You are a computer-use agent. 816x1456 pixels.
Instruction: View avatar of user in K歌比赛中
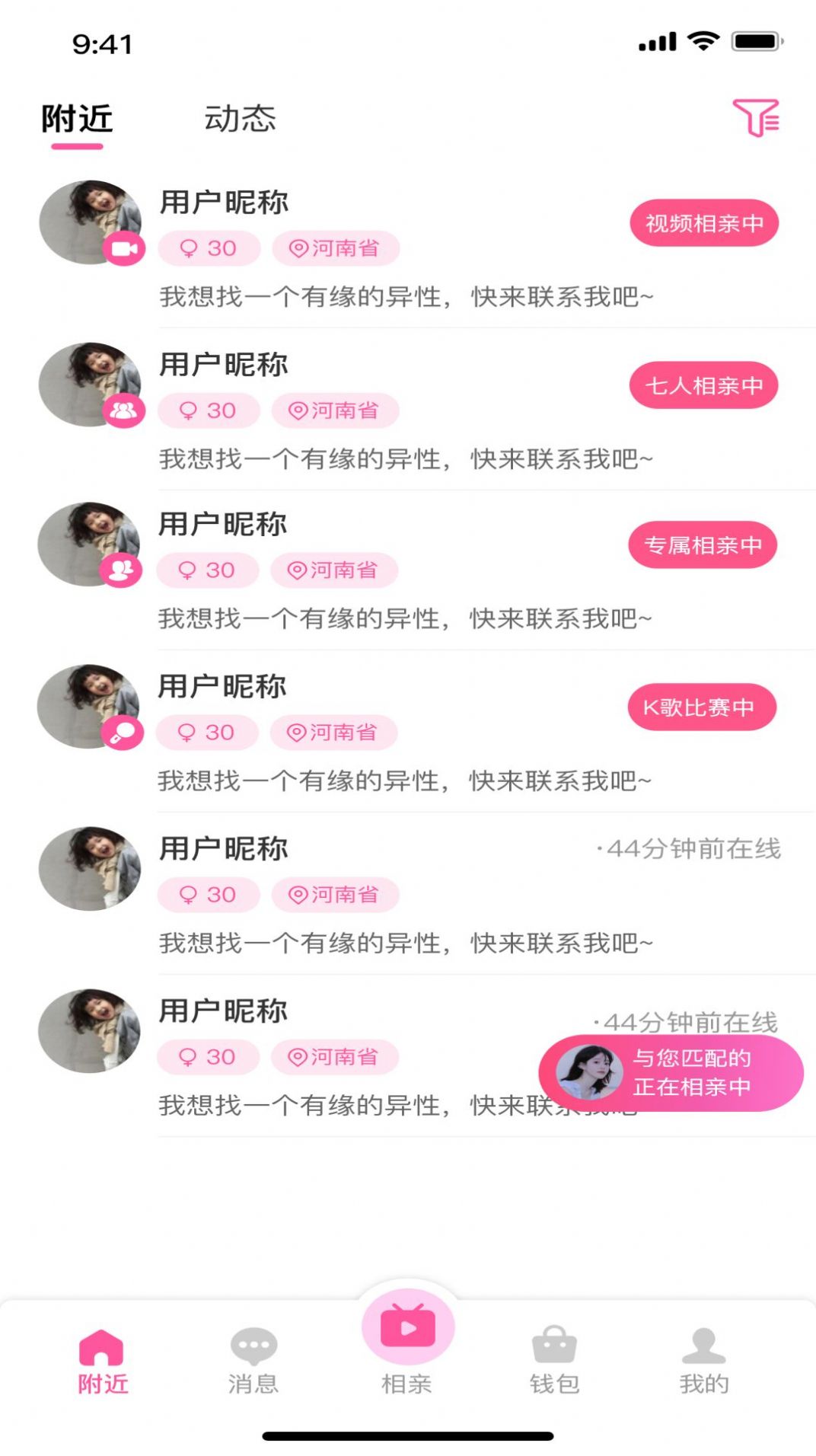88,707
